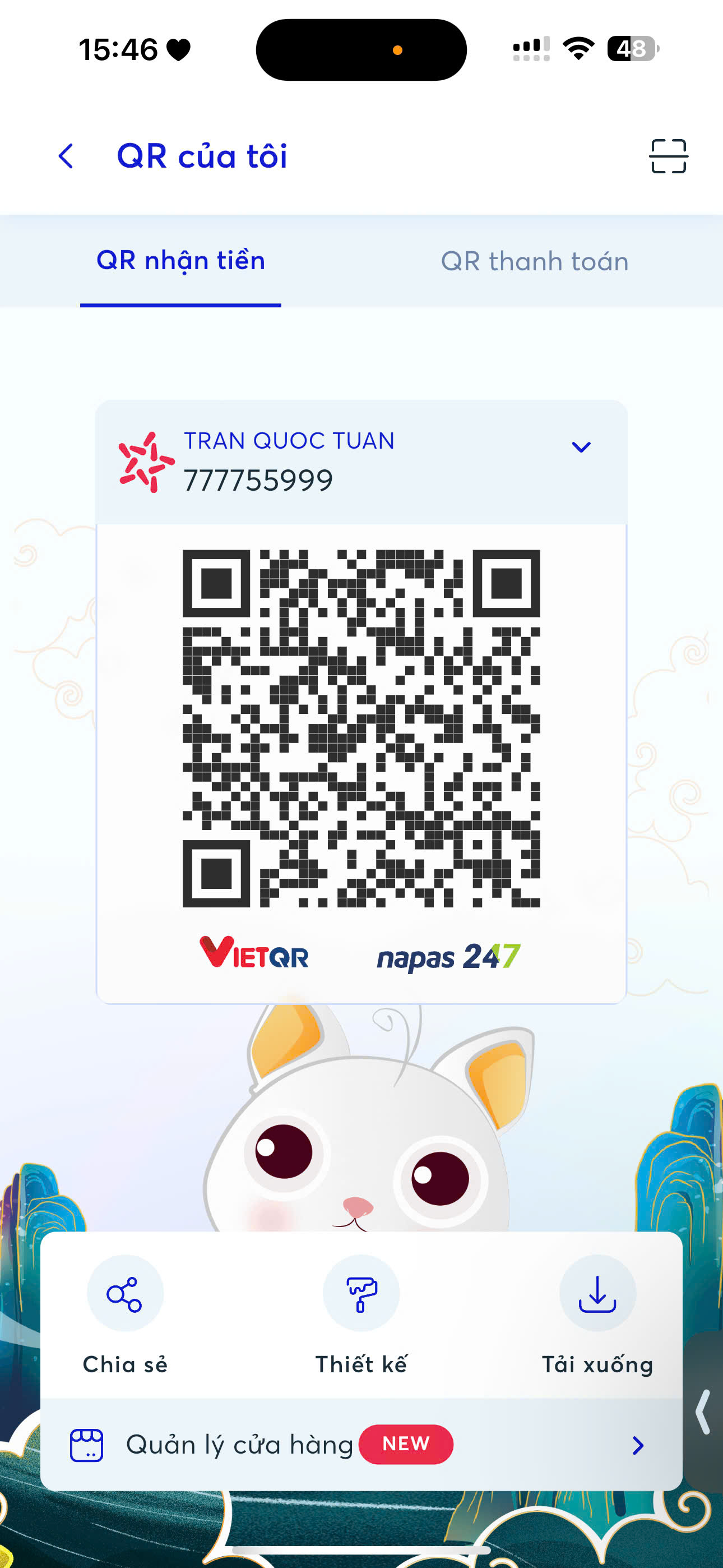Share the QR code via Chia sẻ
723x1568 pixels.
[126, 1315]
